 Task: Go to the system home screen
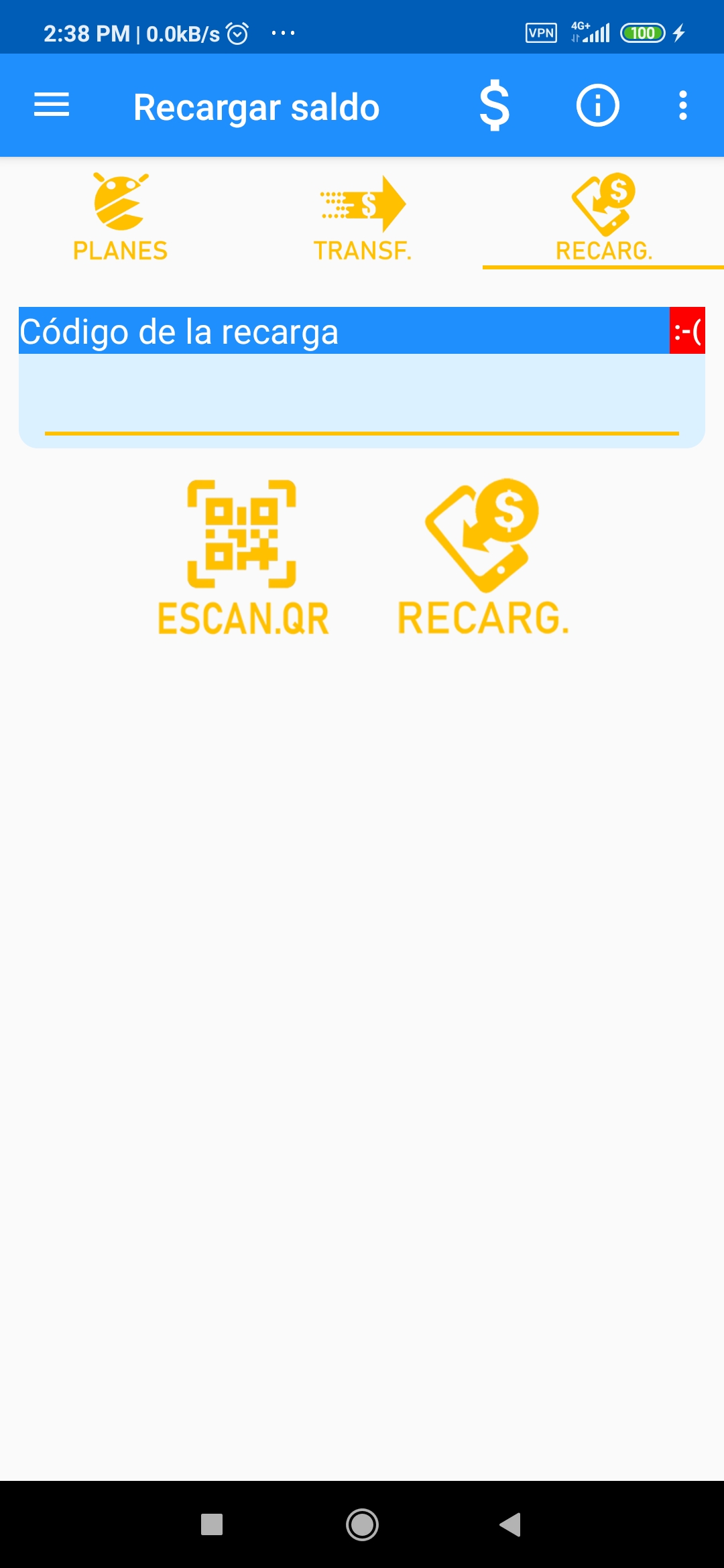point(362,1524)
